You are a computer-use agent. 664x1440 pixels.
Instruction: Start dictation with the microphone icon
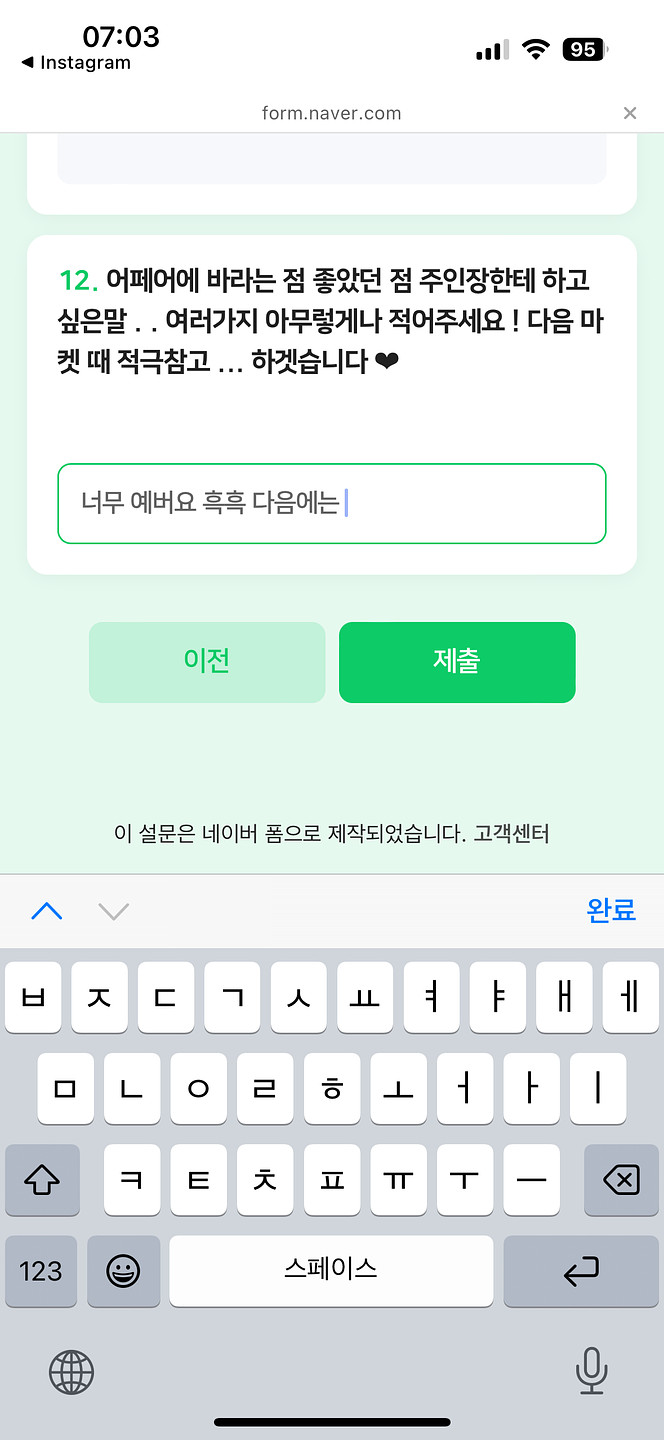[x=592, y=1371]
